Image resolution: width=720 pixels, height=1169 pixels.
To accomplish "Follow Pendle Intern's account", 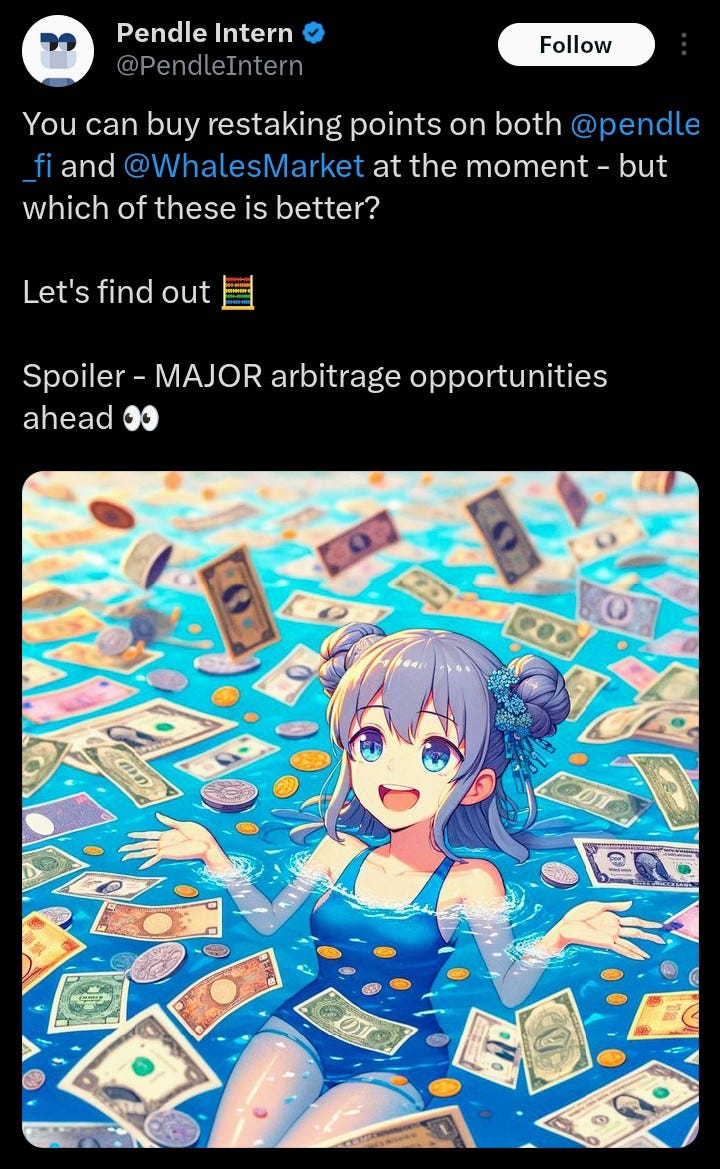I will pos(575,45).
